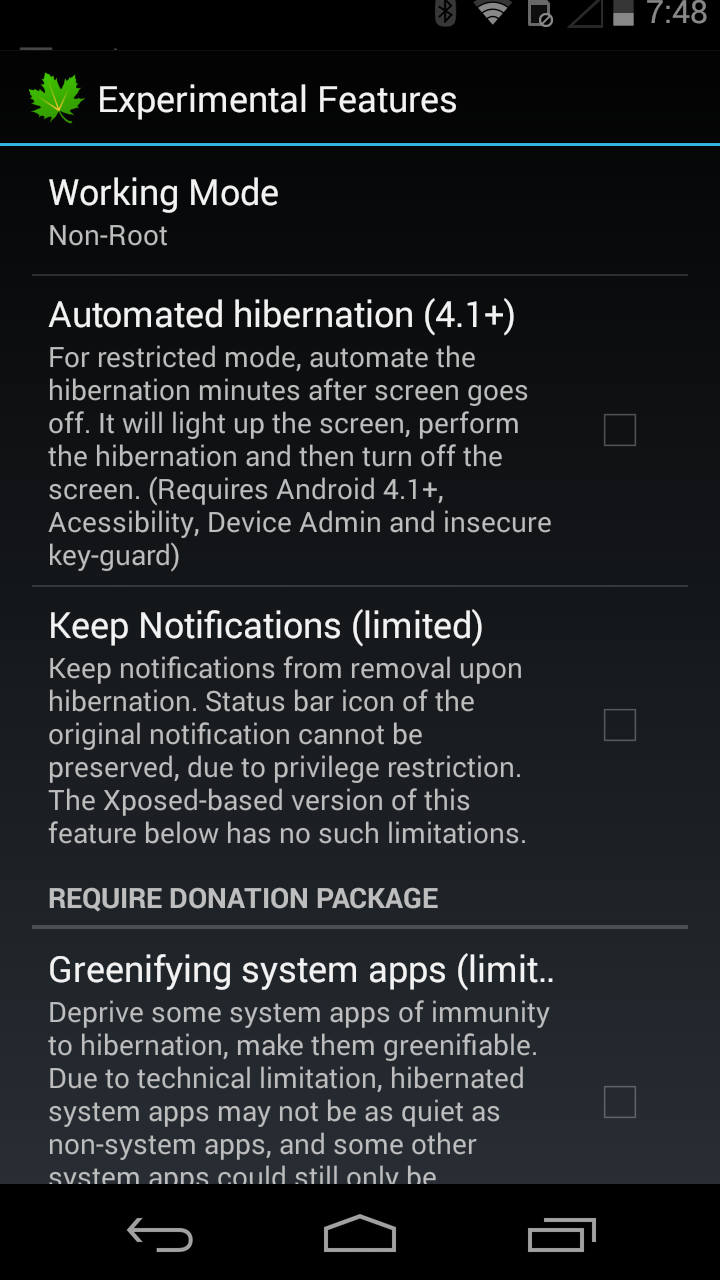Screen dimensions: 720x1280
Task: Tap the Keep Notifications description text
Action: tap(284, 750)
